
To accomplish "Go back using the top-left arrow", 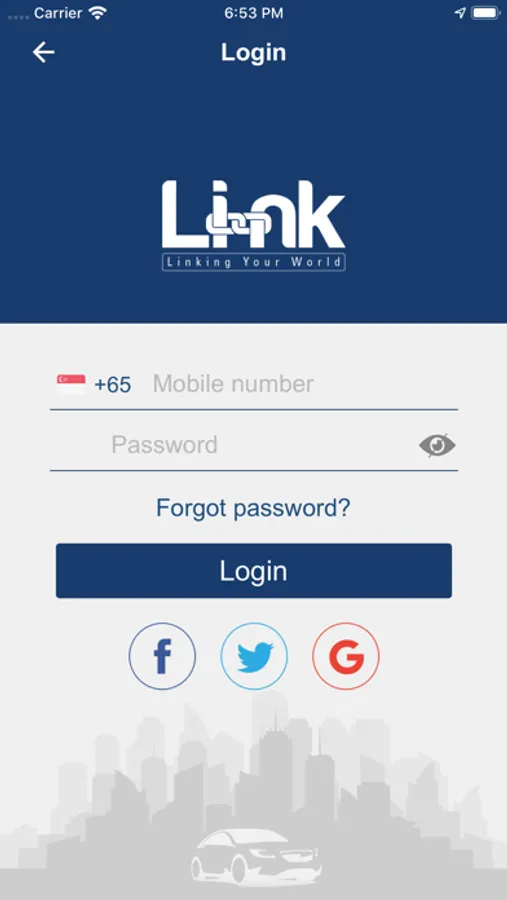I will pos(44,52).
